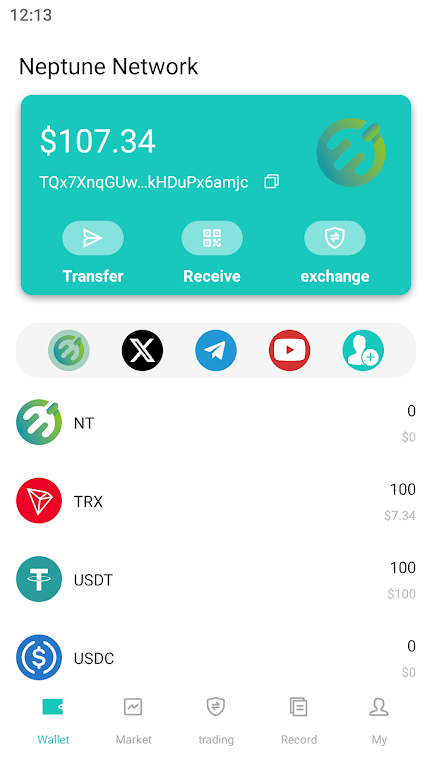Viewport: 432px width, 768px height.
Task: Open the X social link
Action: pyautogui.click(x=142, y=350)
